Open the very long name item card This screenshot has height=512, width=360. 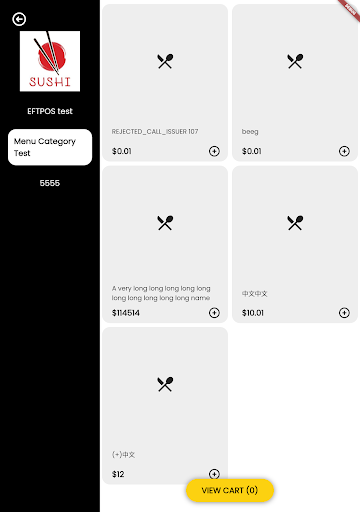point(165,244)
